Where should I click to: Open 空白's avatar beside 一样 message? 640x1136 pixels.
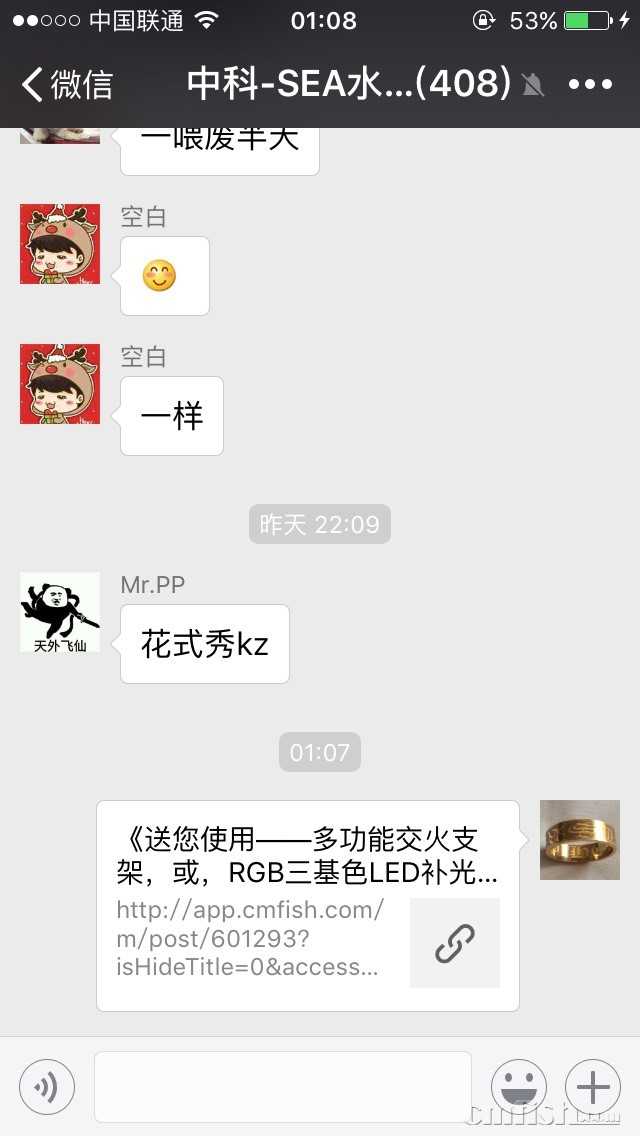60,384
